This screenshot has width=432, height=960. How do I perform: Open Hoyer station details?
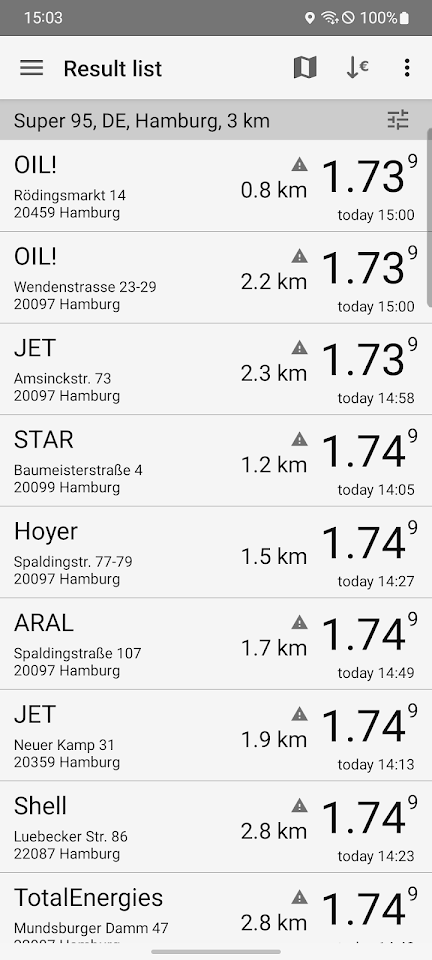[x=216, y=552]
